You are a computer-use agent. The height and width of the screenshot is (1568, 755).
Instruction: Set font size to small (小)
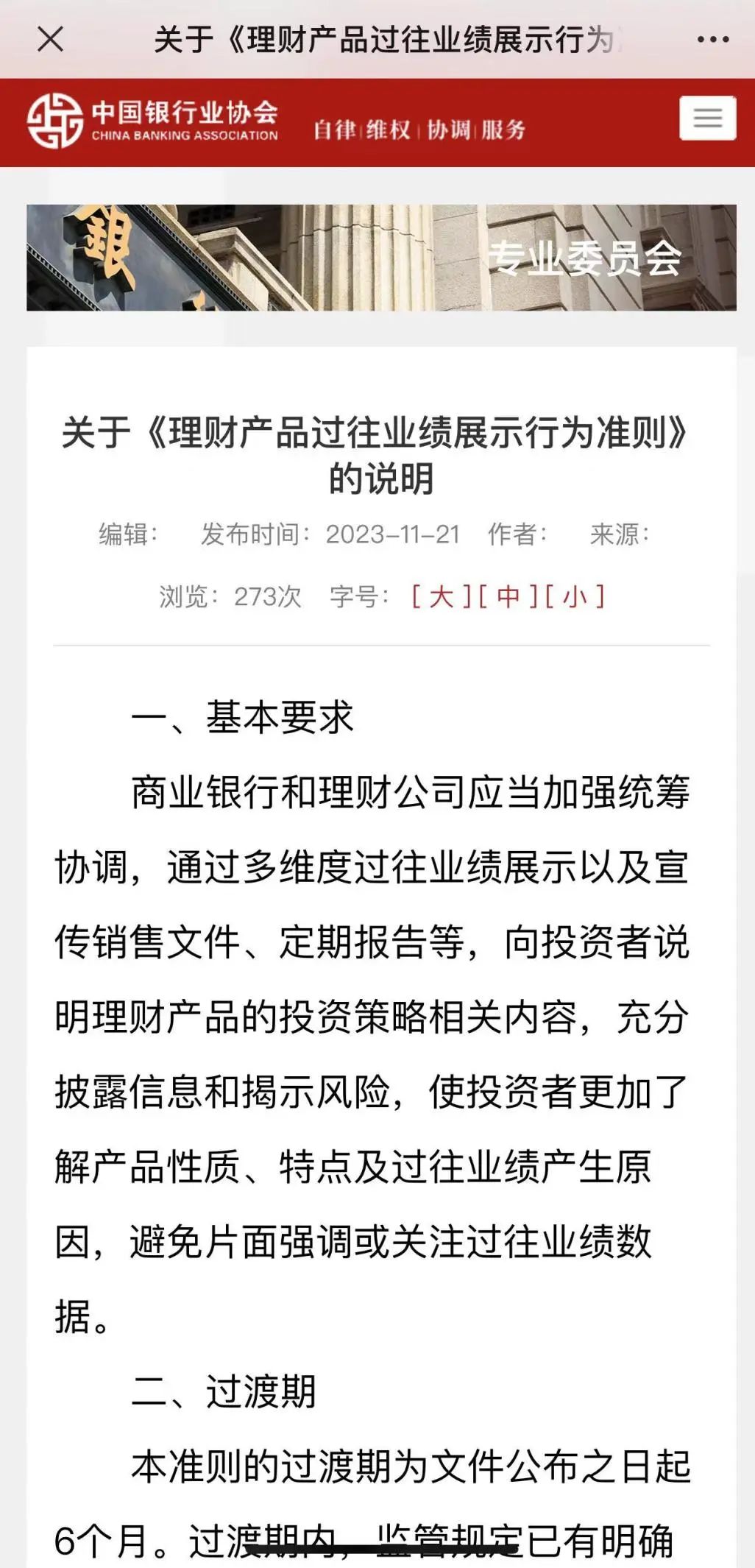575,596
